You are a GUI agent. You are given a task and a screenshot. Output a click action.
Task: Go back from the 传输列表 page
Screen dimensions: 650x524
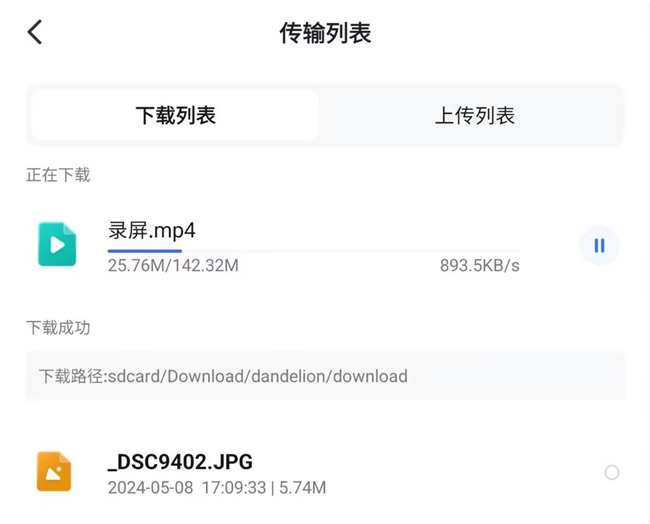pyautogui.click(x=35, y=32)
